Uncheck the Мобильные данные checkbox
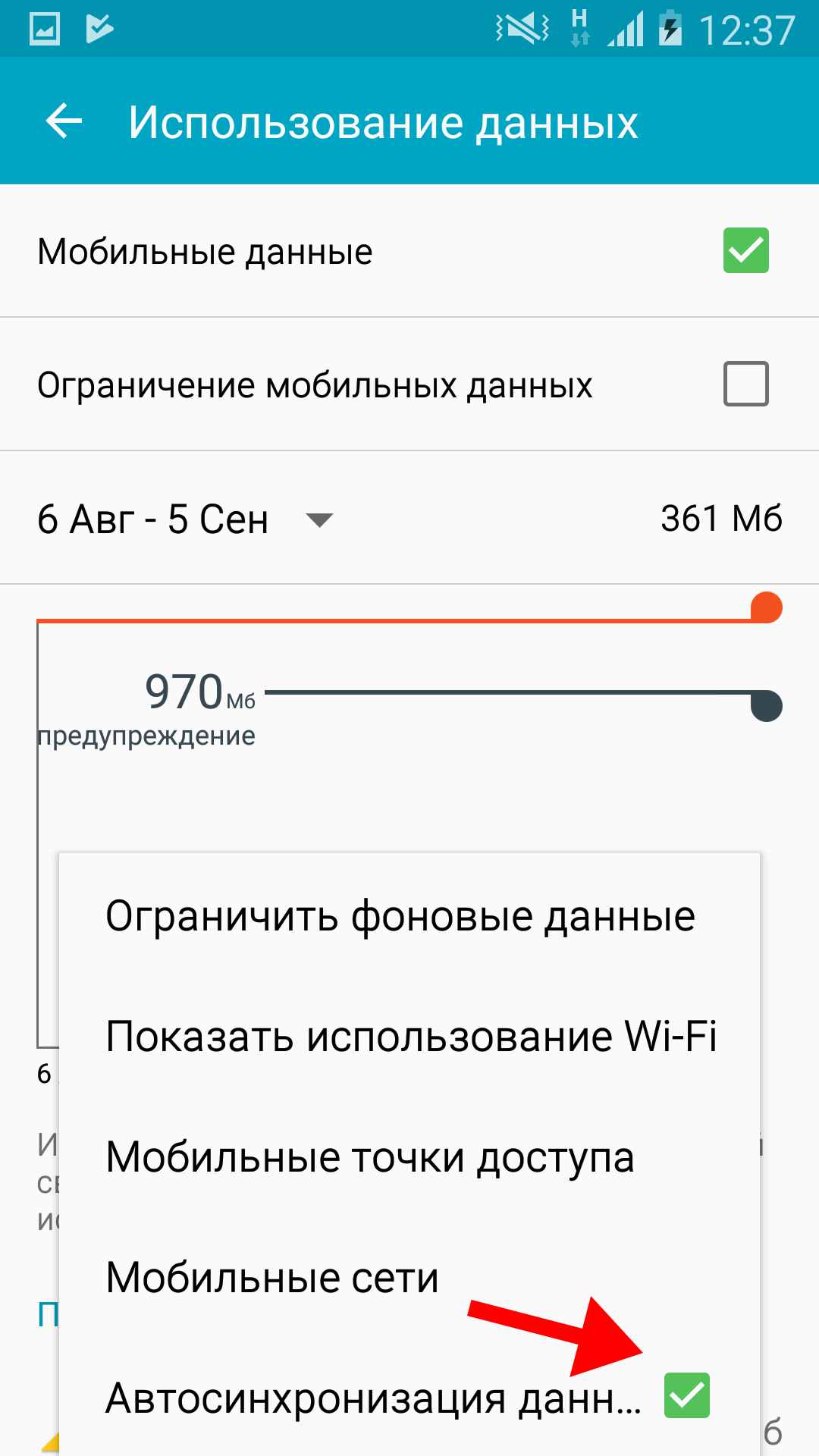The image size is (819, 1456). [x=745, y=250]
